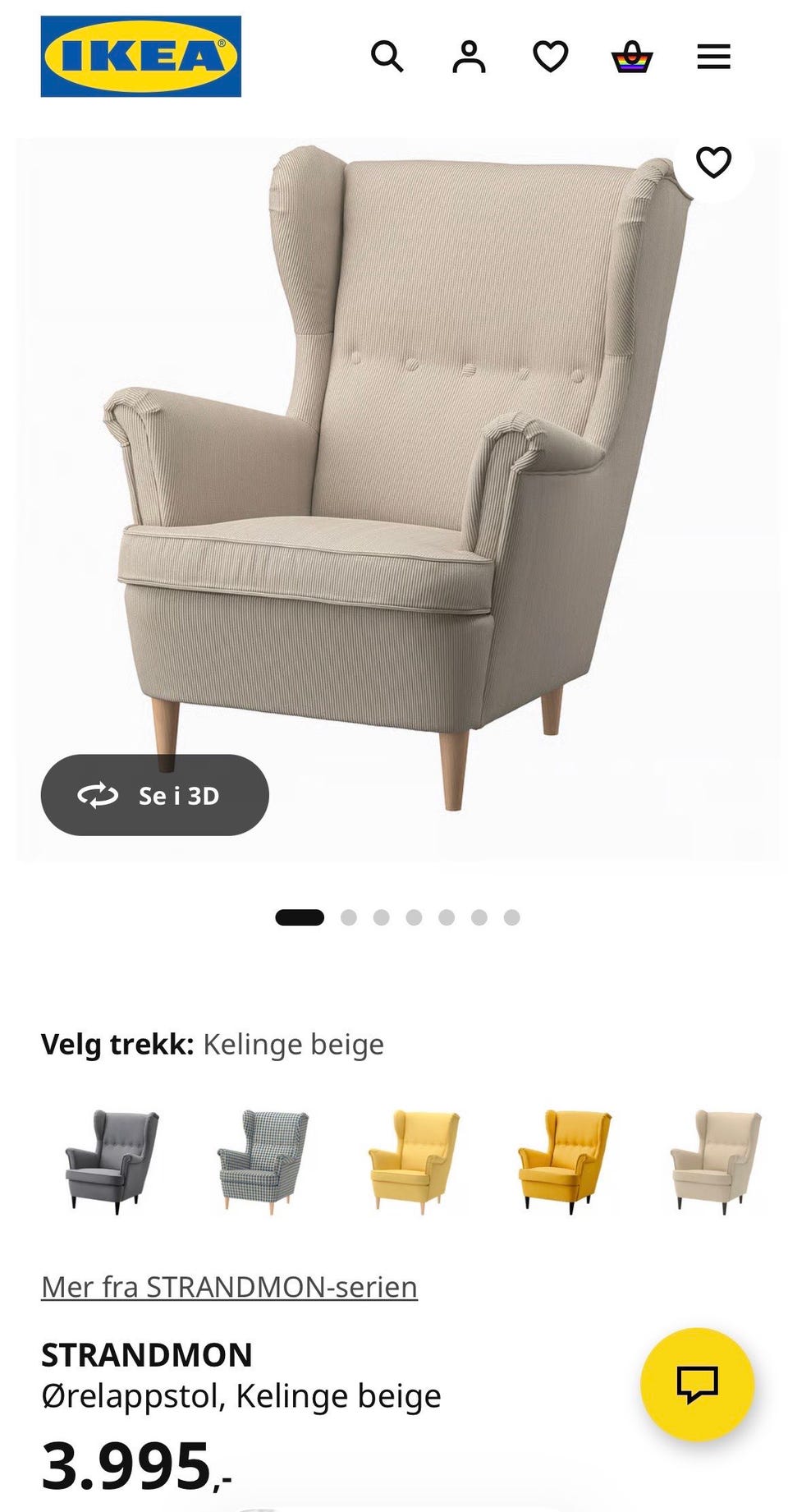The height and width of the screenshot is (1512, 788).
Task: Open the chat bubble icon
Action: click(x=699, y=1384)
